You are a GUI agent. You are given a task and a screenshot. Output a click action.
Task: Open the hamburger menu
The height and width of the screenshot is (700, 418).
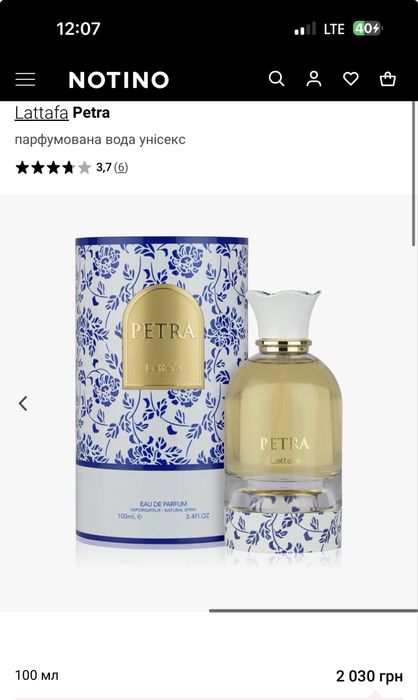25,79
